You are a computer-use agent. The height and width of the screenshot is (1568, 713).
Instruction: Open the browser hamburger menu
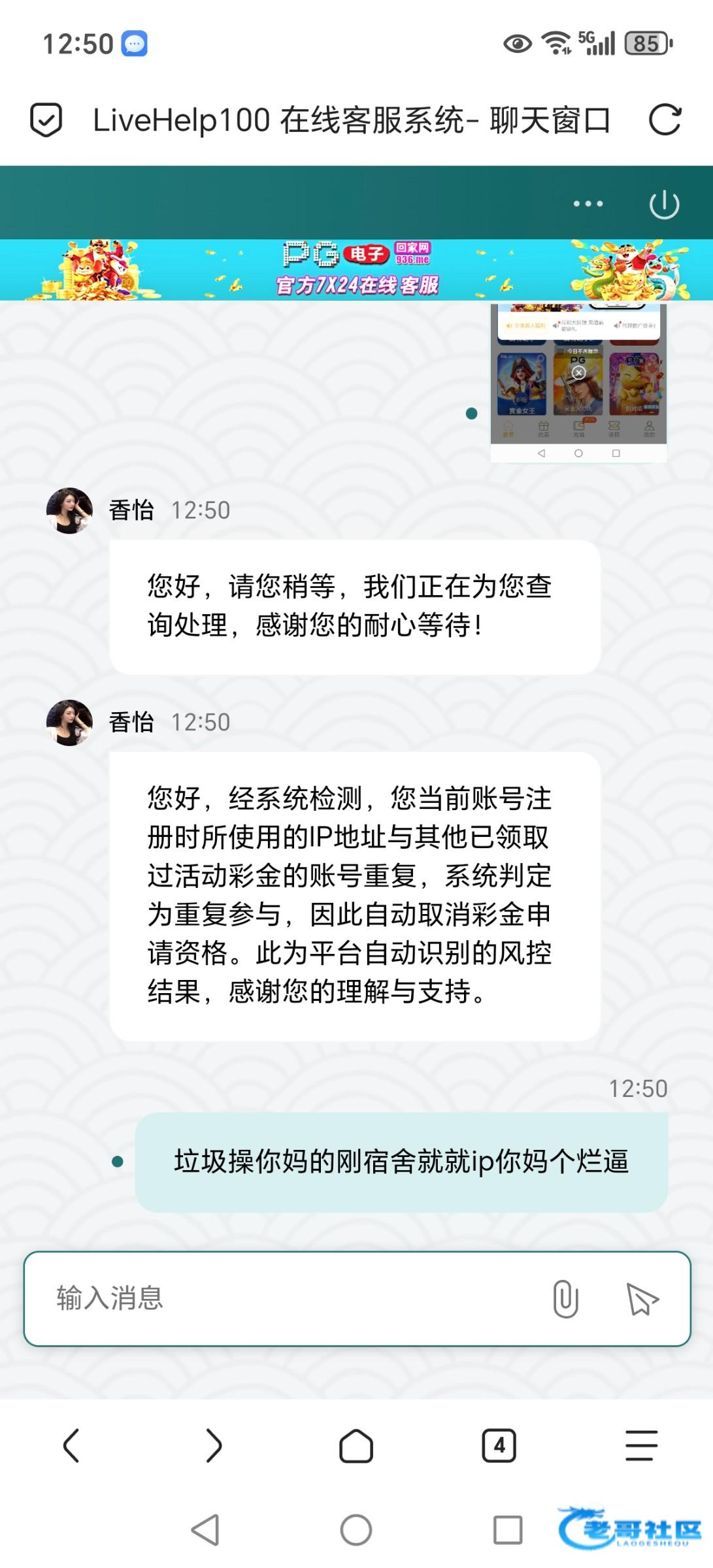click(x=641, y=1445)
